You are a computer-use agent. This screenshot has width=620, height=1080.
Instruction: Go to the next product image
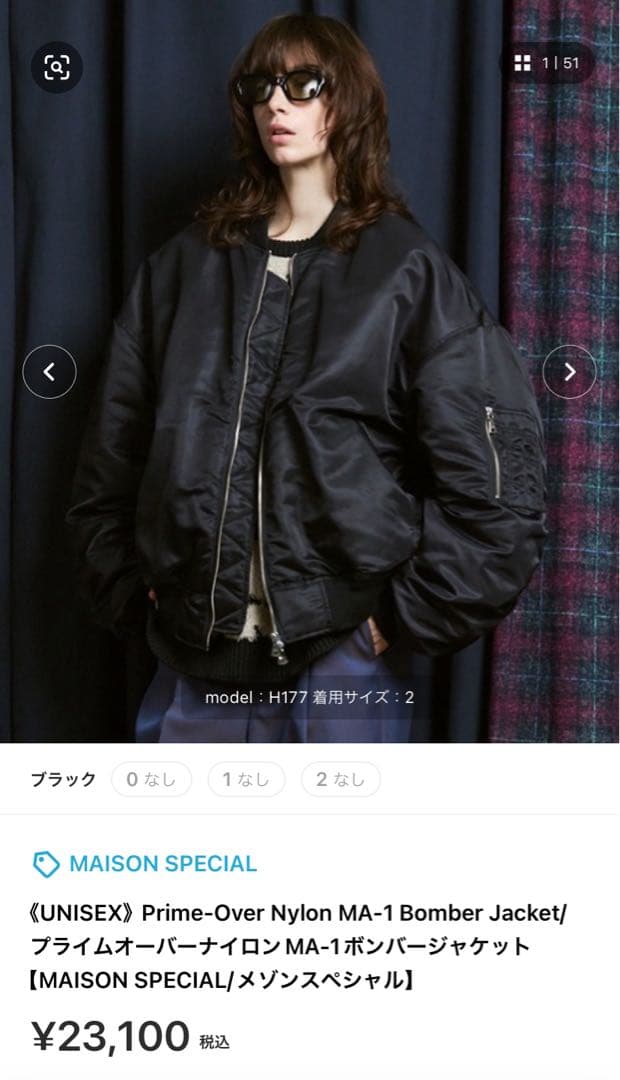pyautogui.click(x=569, y=372)
